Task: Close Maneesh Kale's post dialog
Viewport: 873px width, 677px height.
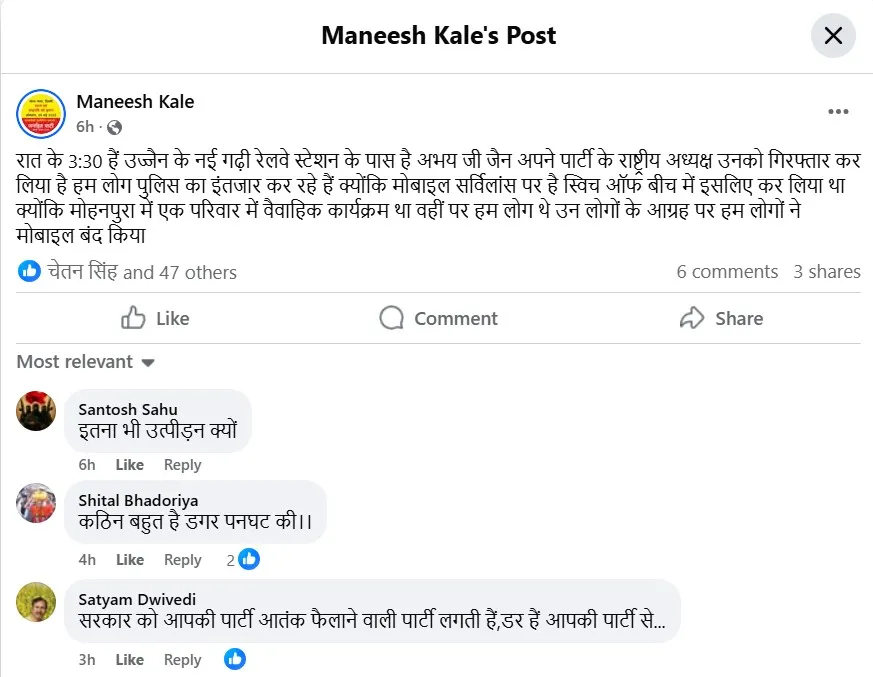Action: pos(832,36)
